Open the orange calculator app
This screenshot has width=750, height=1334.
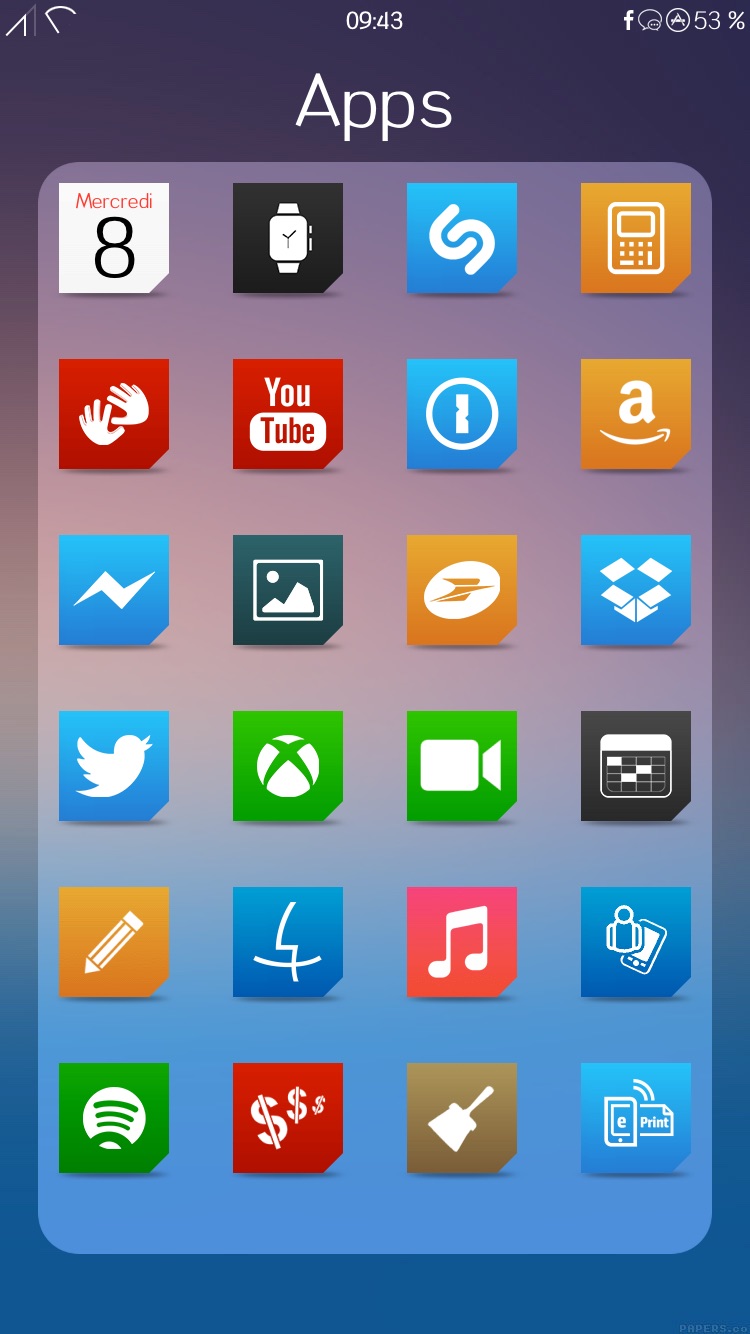(636, 238)
